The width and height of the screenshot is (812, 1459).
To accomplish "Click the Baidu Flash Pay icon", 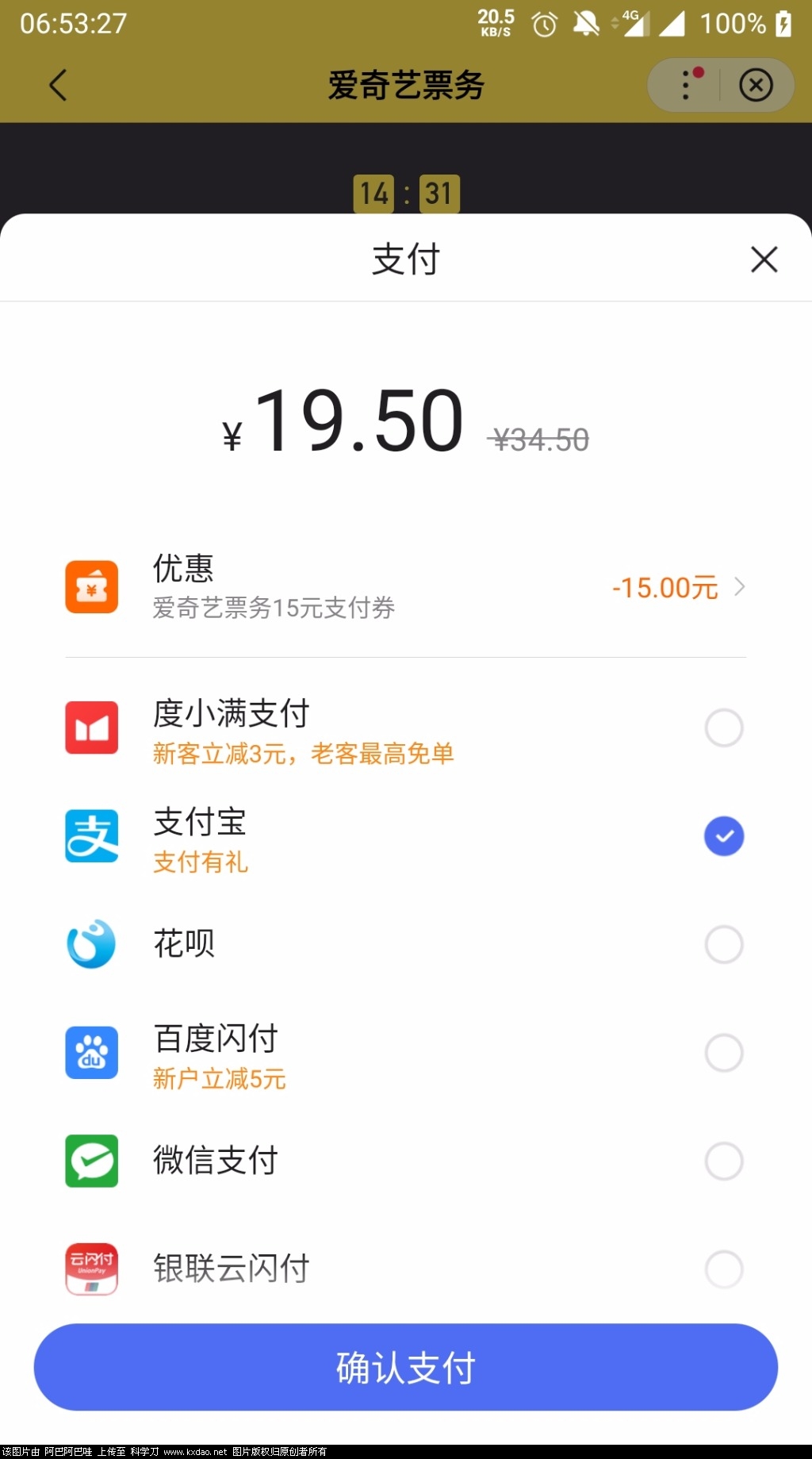I will (x=91, y=1053).
